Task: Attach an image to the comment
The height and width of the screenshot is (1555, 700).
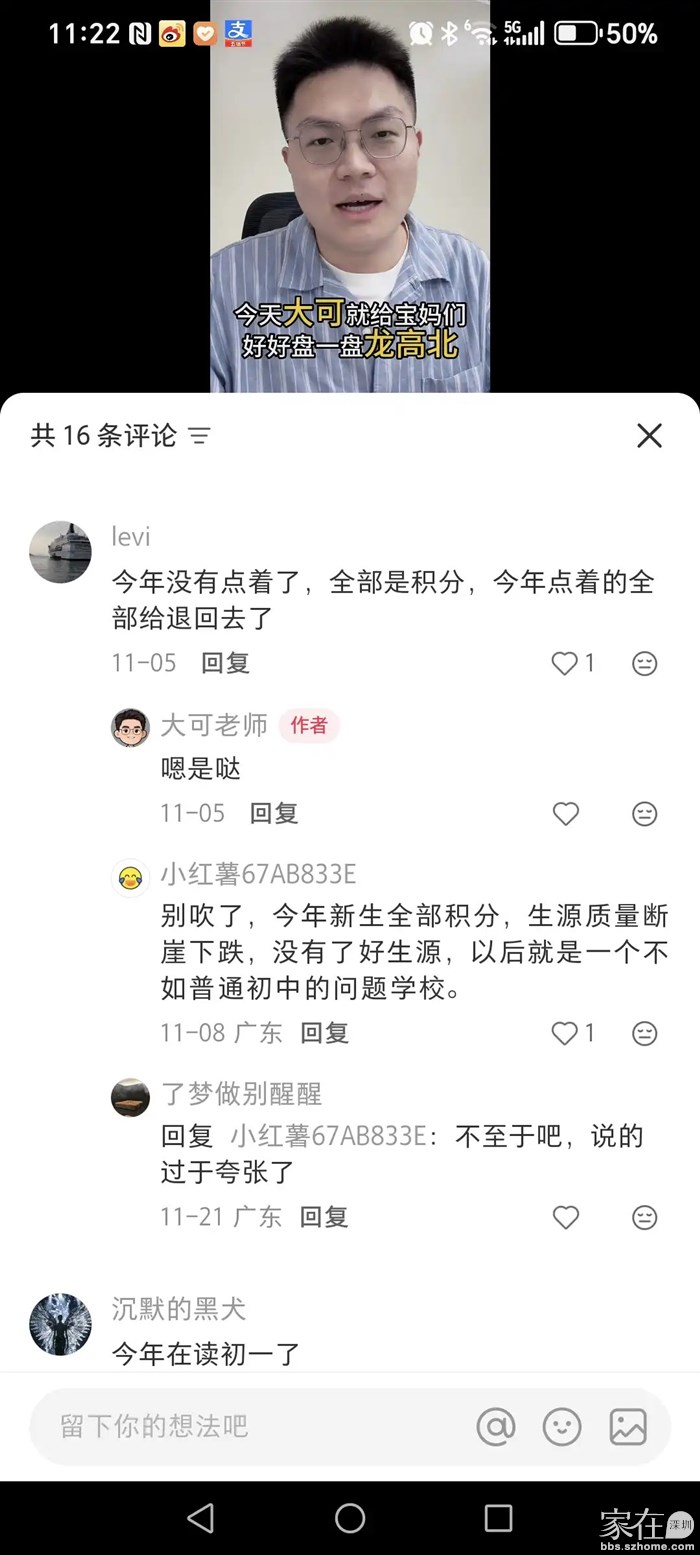Action: click(628, 1426)
